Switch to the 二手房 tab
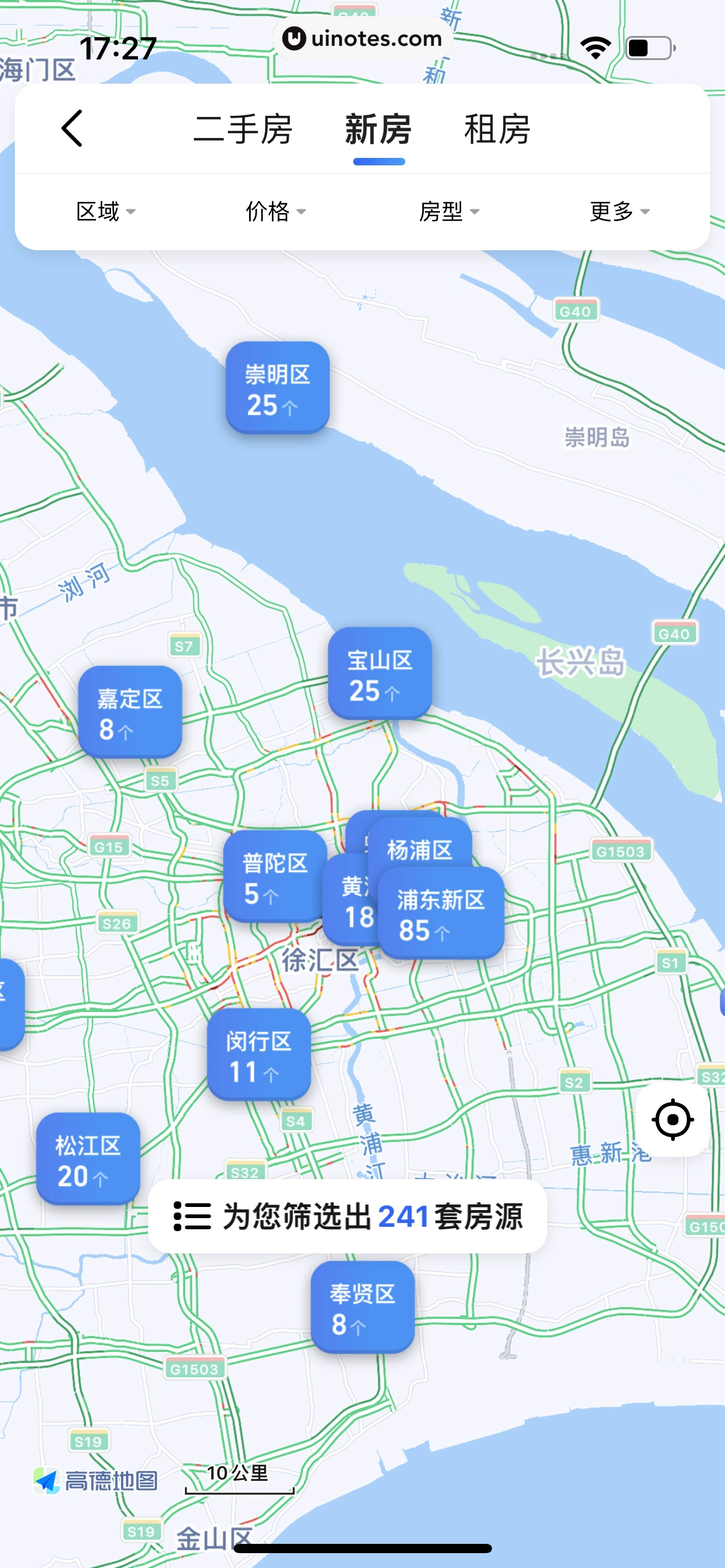The height and width of the screenshot is (1568, 725). [242, 129]
